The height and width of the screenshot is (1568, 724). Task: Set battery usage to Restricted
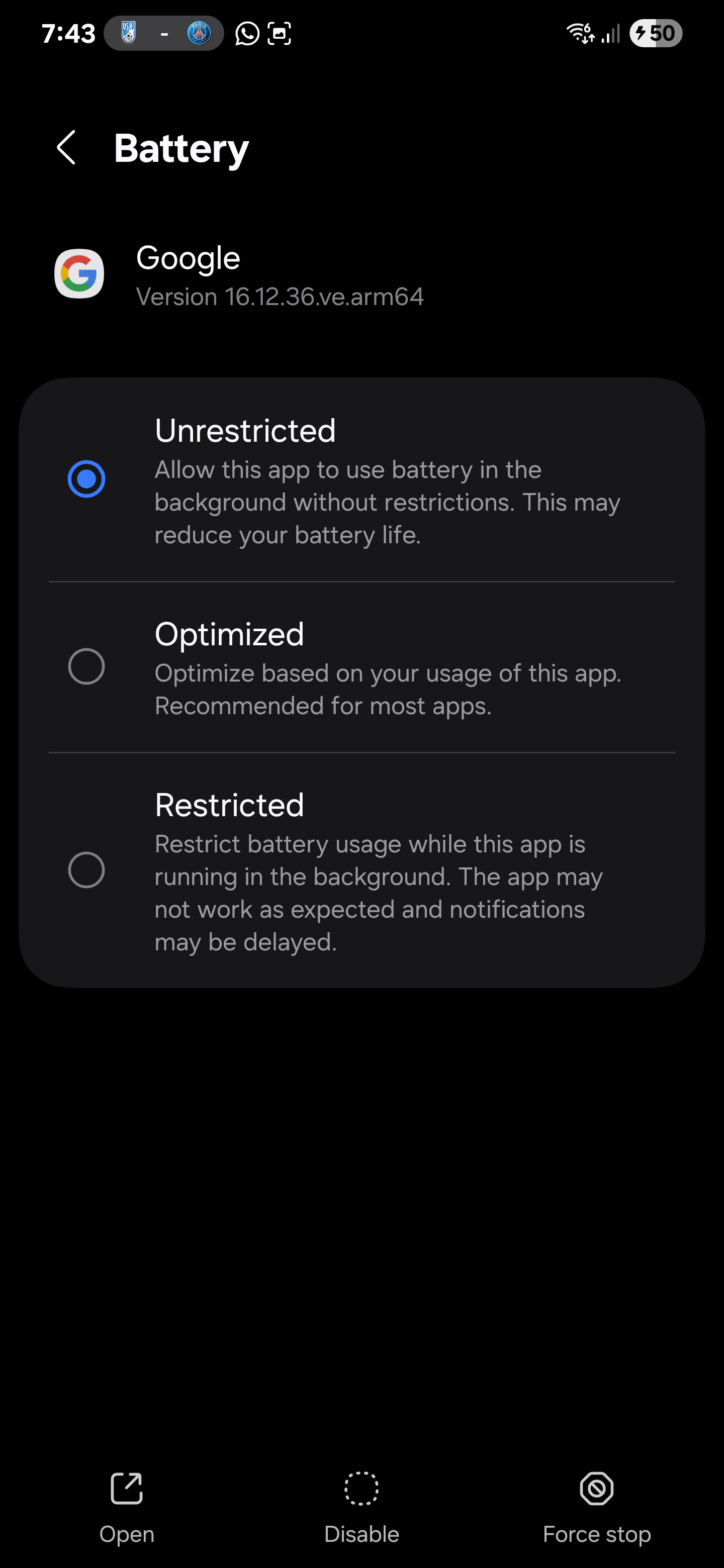(x=86, y=869)
